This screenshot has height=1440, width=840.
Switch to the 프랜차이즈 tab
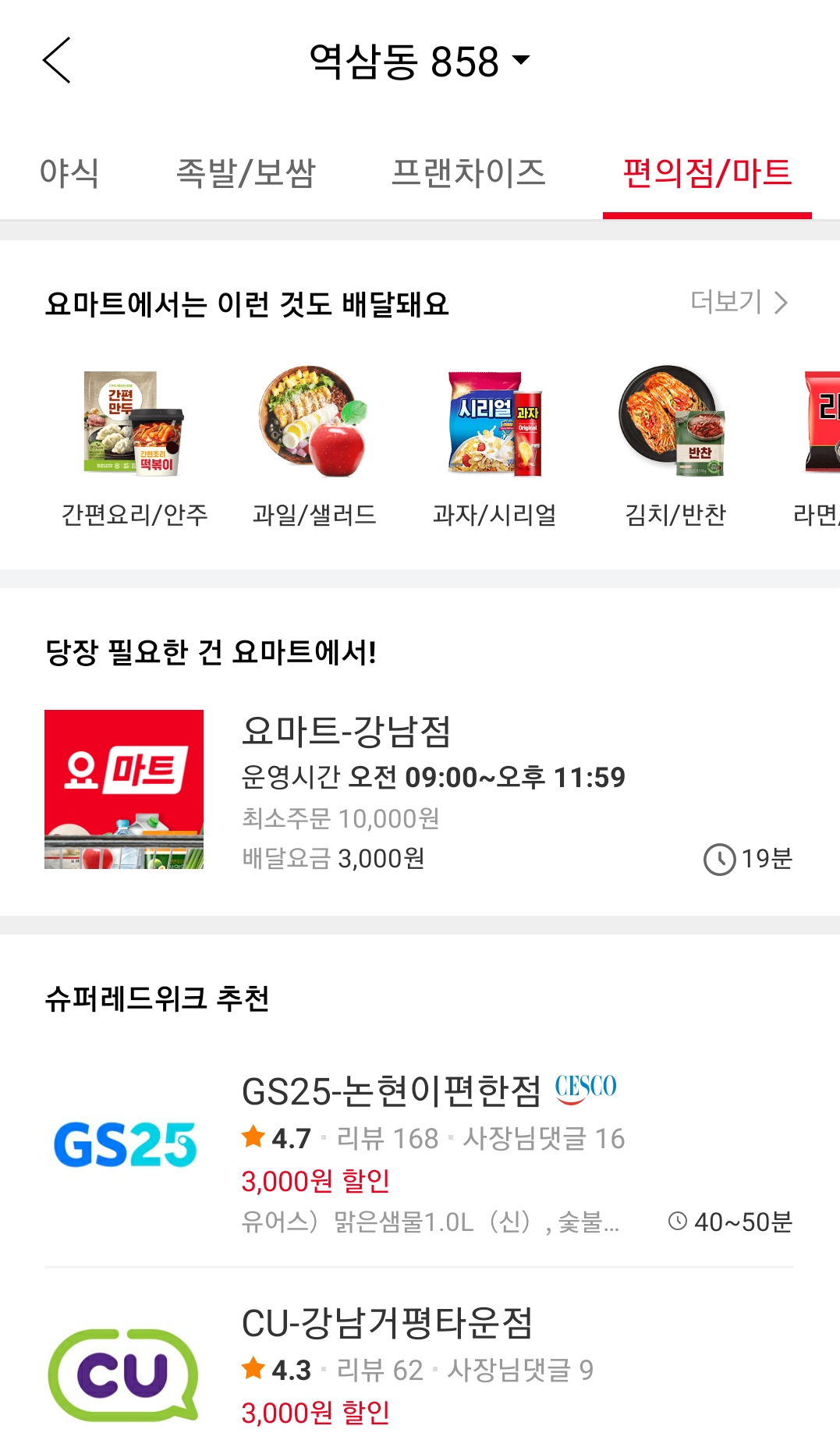(468, 172)
